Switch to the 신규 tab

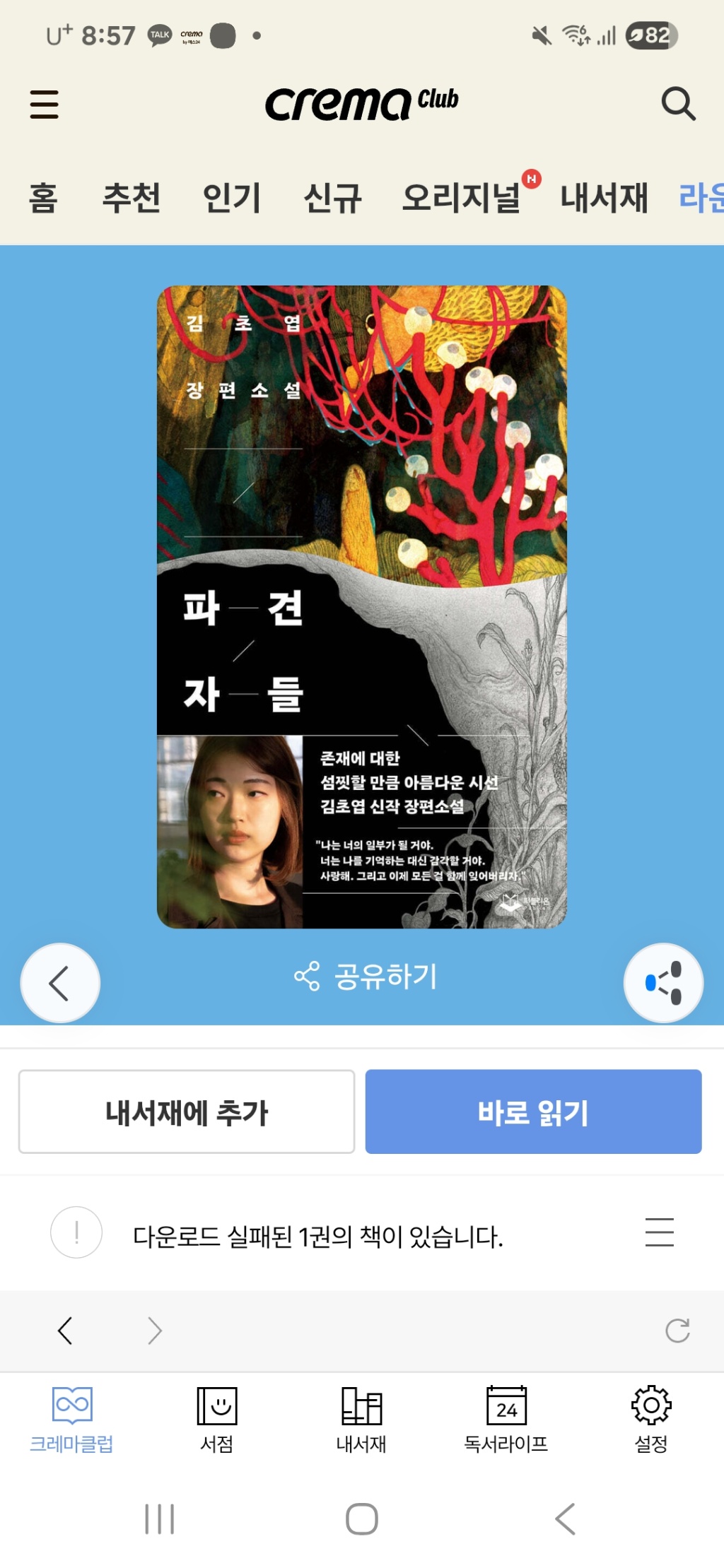pos(332,197)
